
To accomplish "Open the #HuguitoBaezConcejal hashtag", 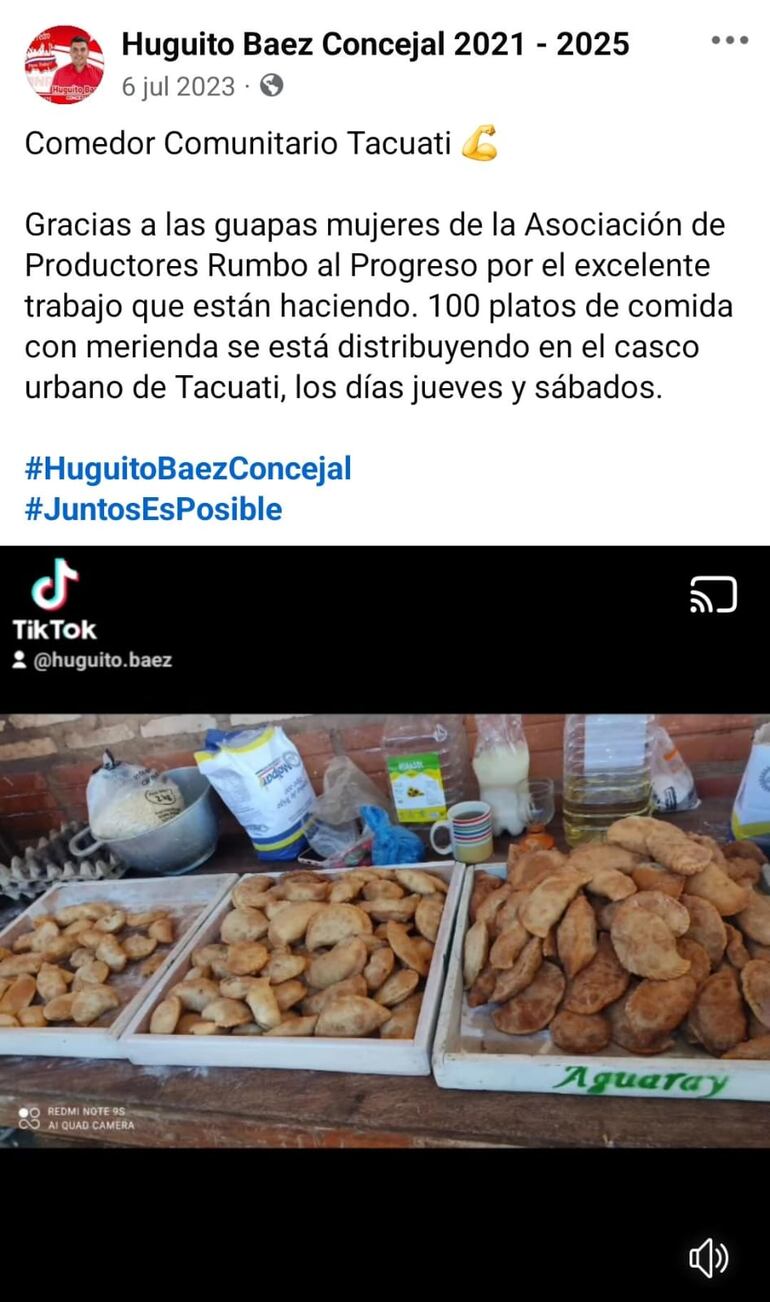I will [x=188, y=468].
